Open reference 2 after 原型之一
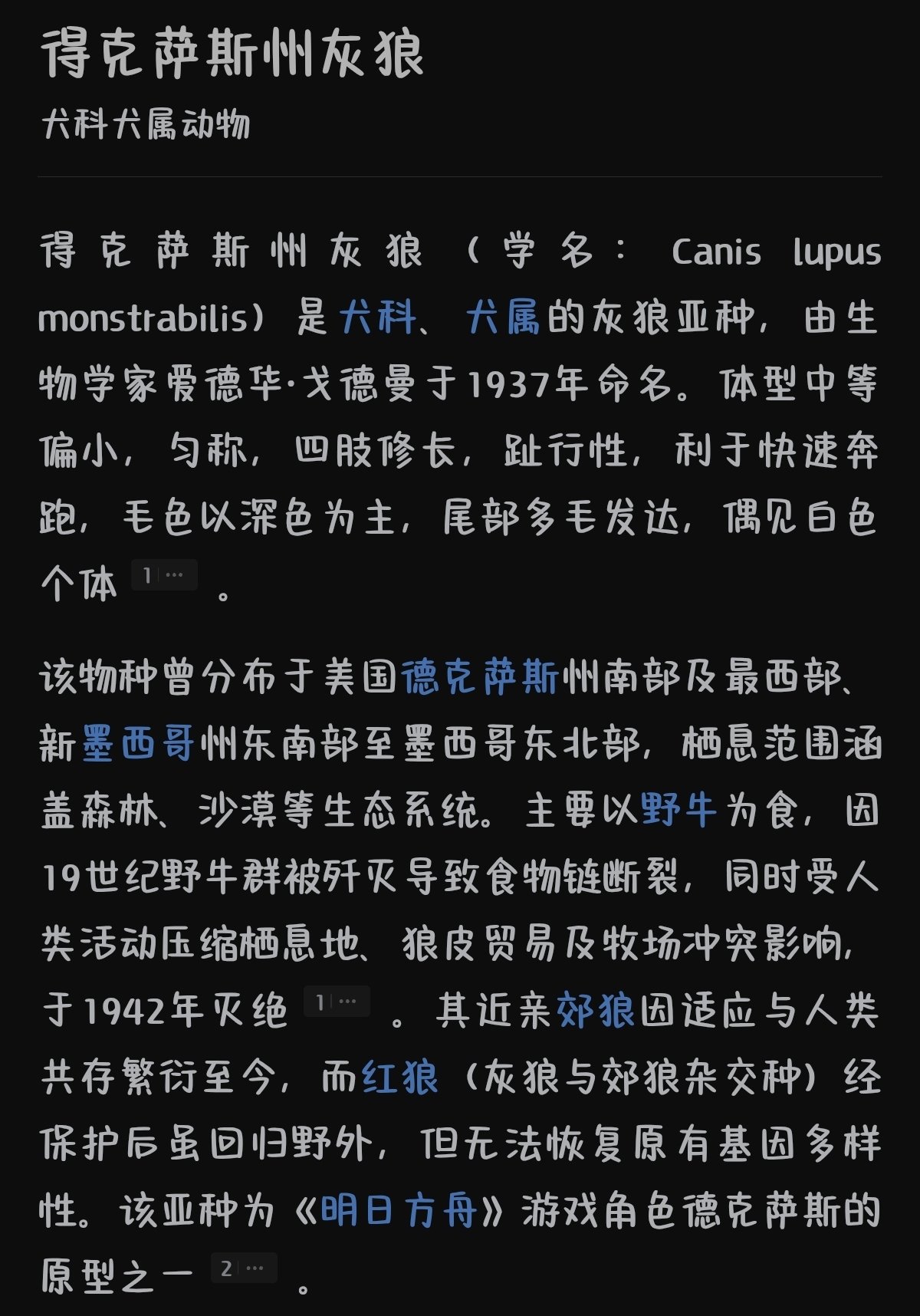 coord(244,1268)
